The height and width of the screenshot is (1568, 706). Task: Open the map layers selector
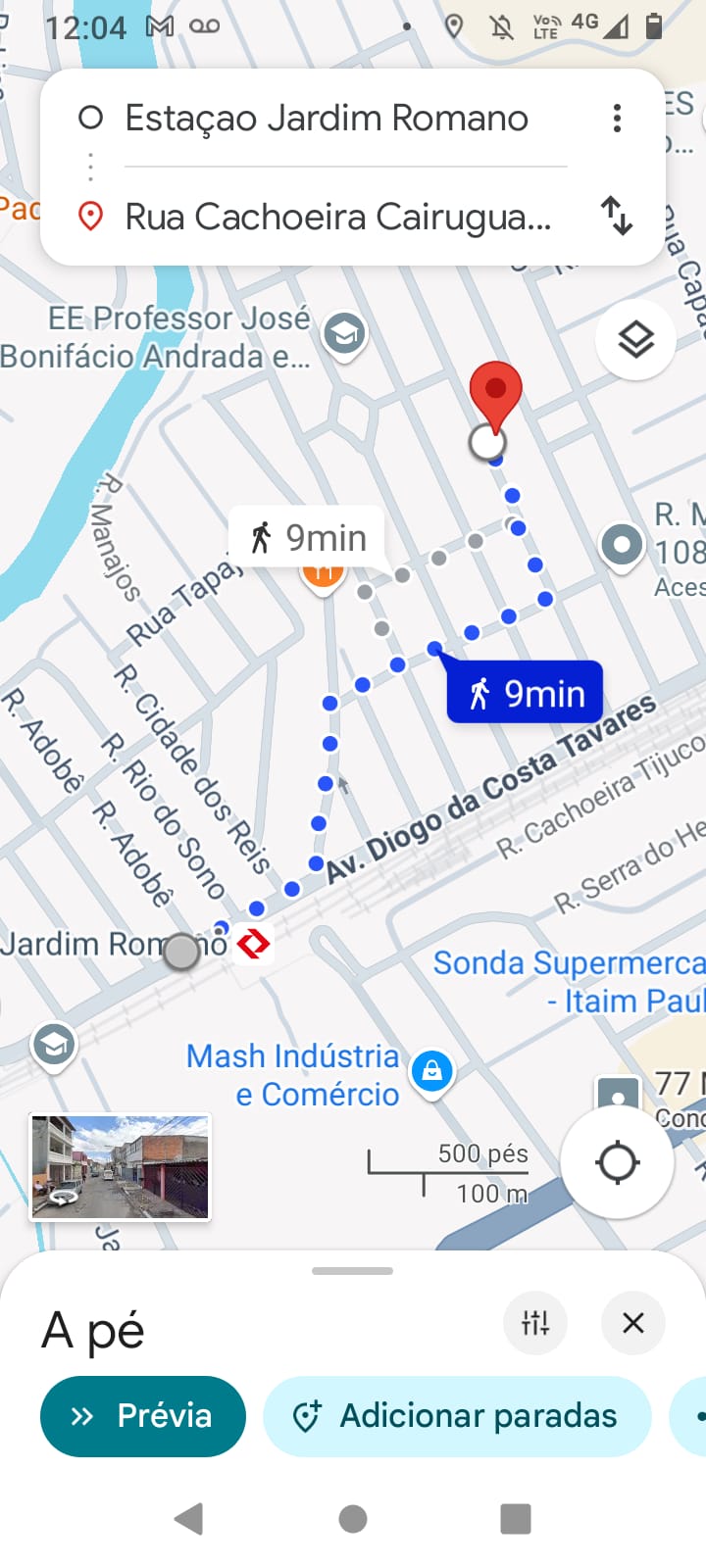point(635,340)
